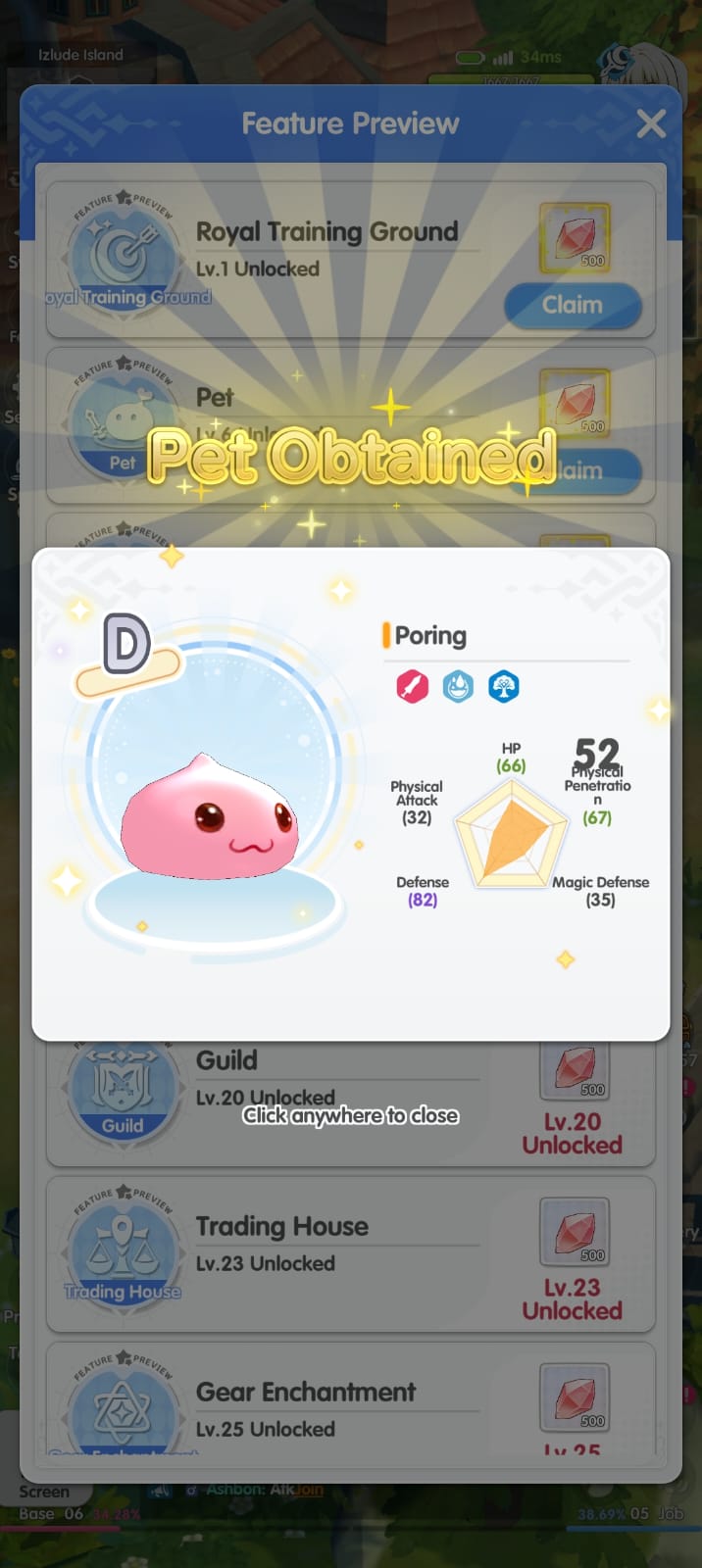This screenshot has width=702, height=1568.
Task: Tap the blue water element icon
Action: click(458, 687)
